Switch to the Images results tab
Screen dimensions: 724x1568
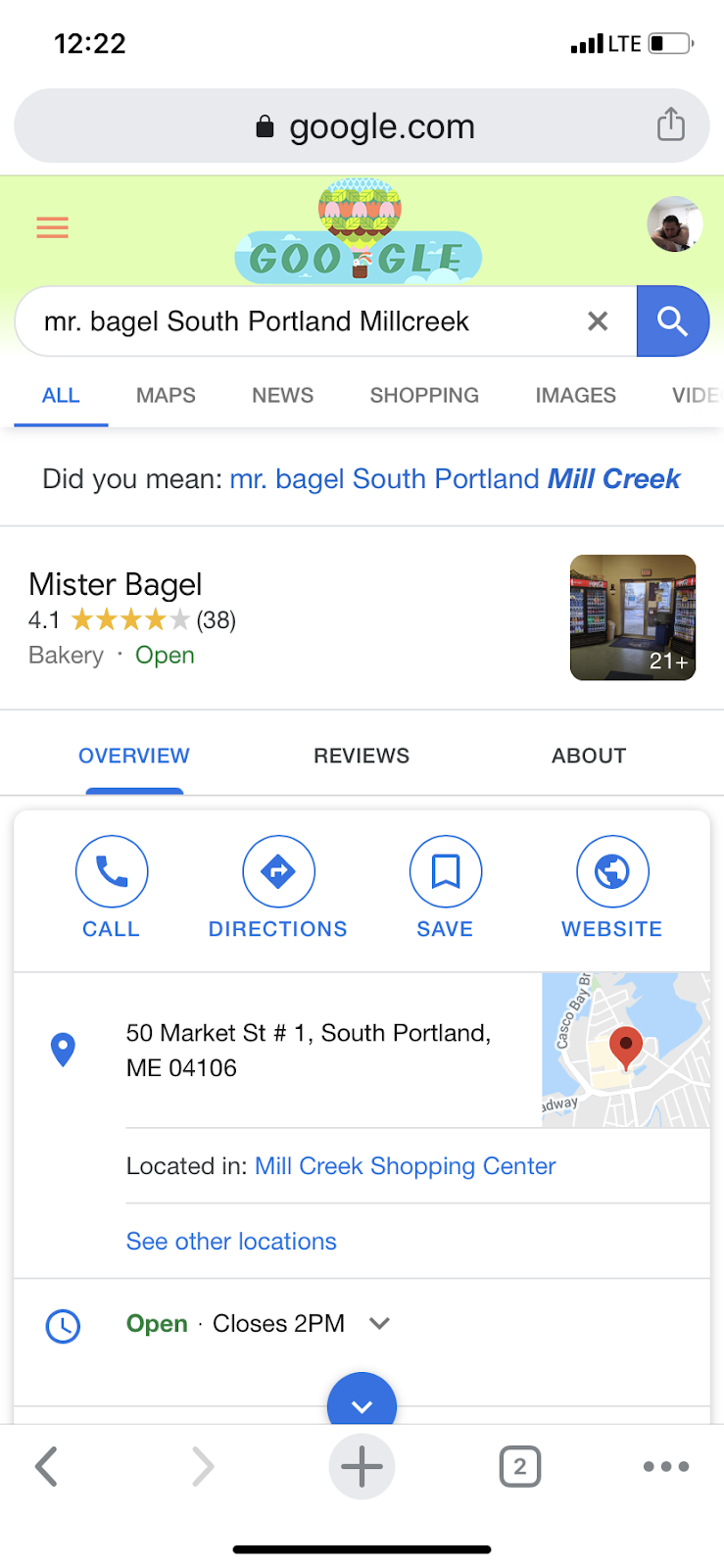575,395
